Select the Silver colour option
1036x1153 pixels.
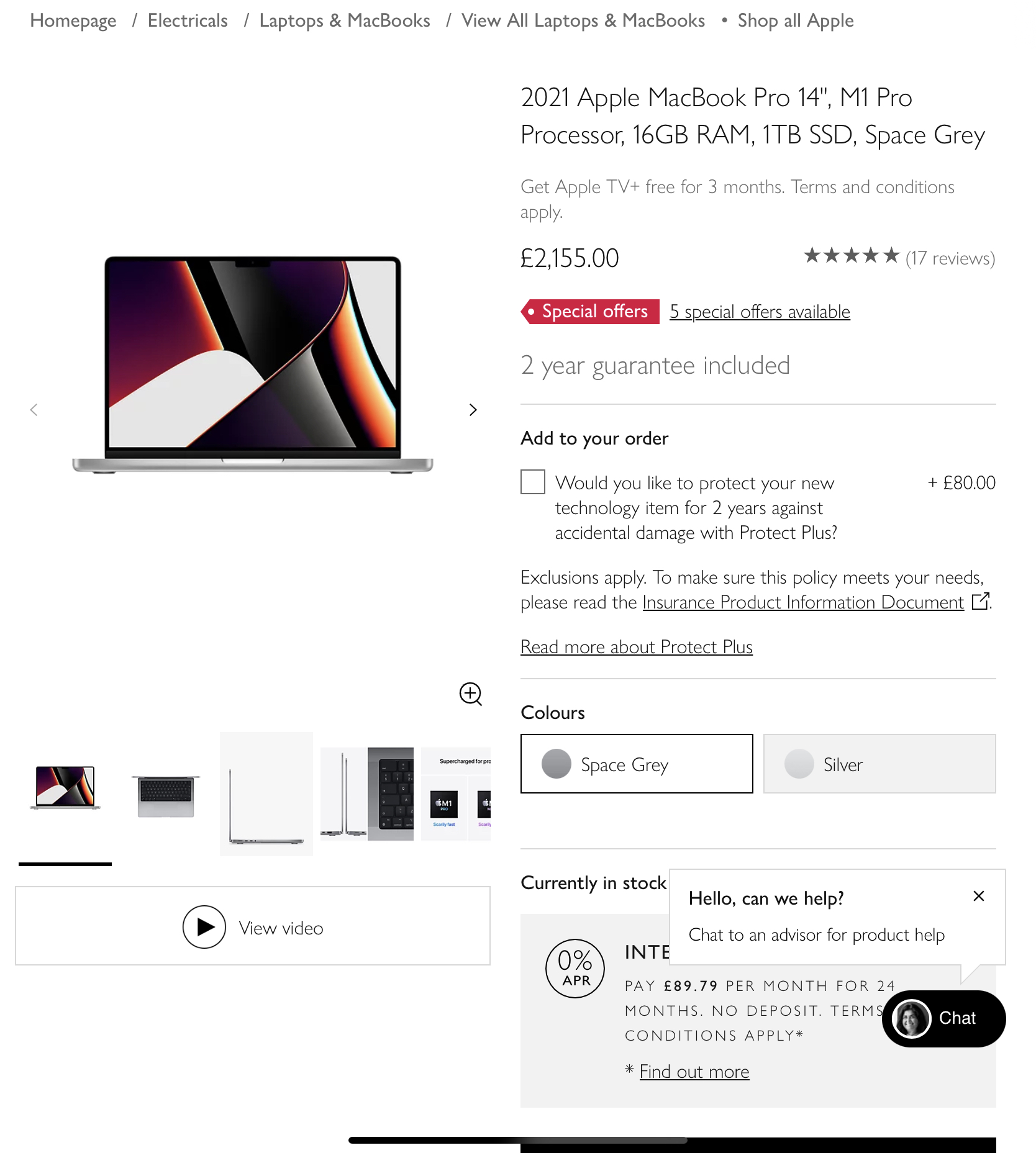pos(878,764)
